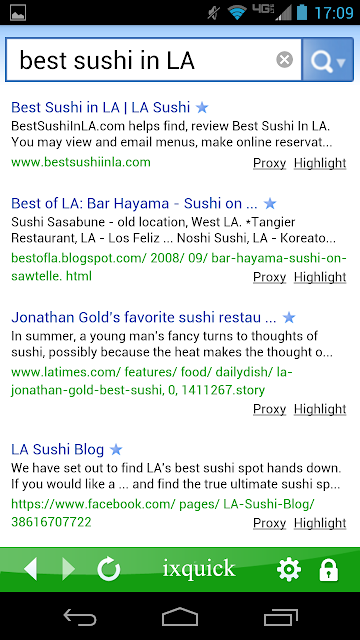The height and width of the screenshot is (640, 360).
Task: Open Proxy for LA Sushi Blog
Action: point(269,522)
